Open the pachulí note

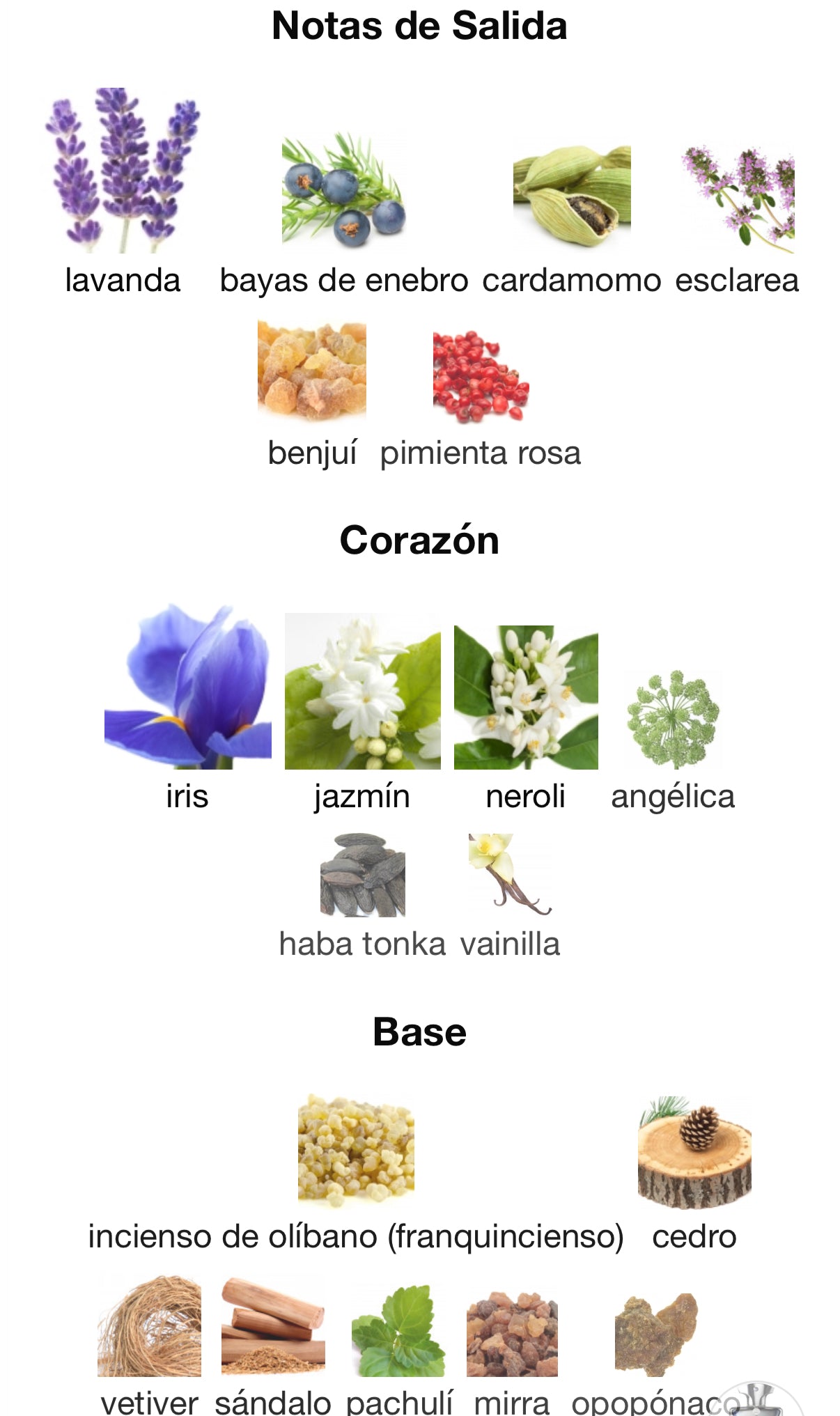[398, 1330]
